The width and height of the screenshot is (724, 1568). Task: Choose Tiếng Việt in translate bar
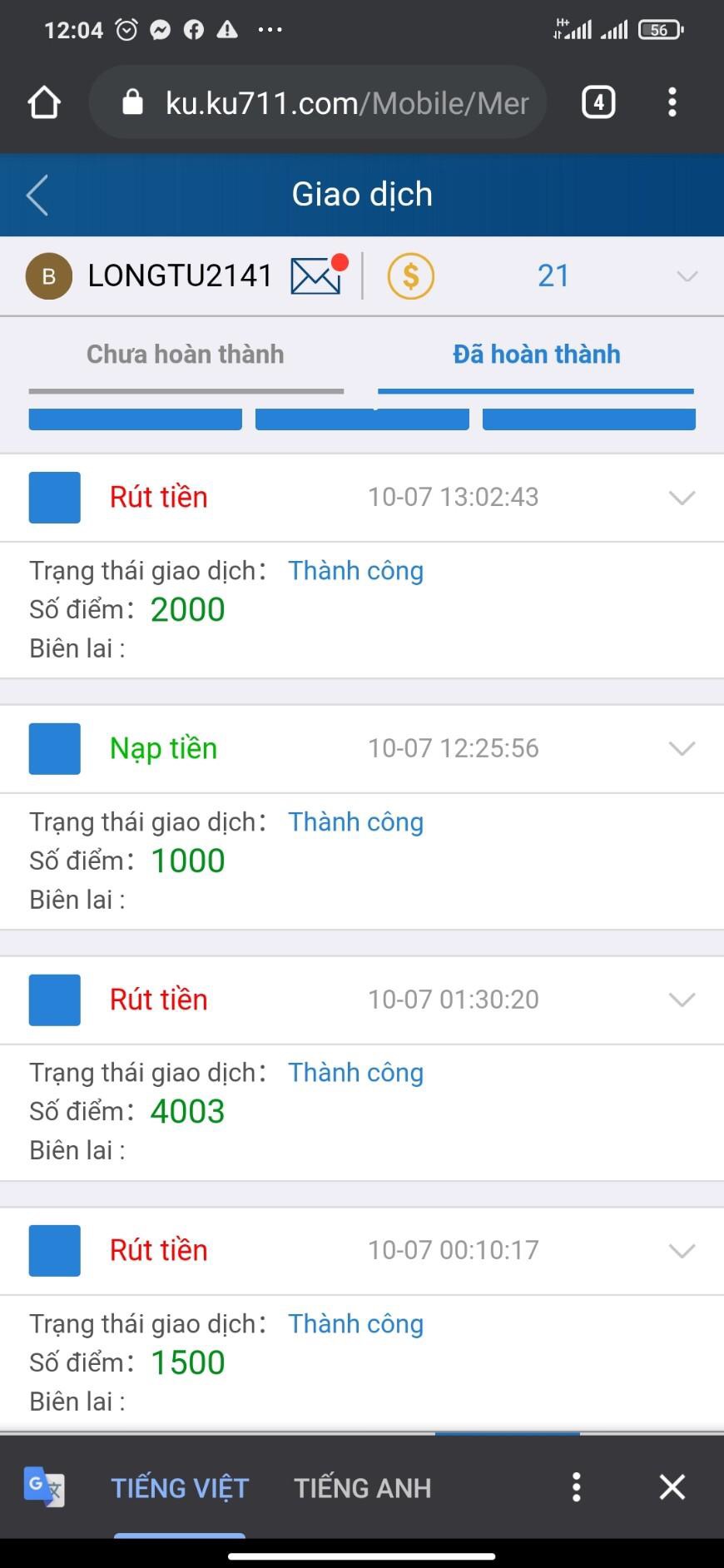tap(180, 1487)
